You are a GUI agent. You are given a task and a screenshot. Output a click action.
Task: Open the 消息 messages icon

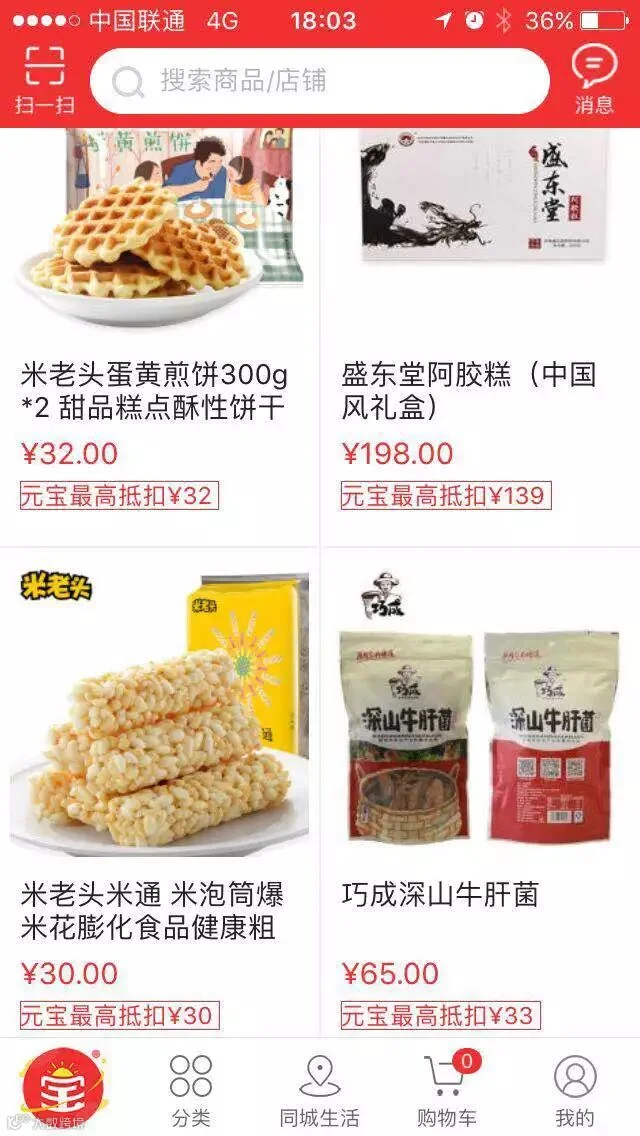point(594,80)
